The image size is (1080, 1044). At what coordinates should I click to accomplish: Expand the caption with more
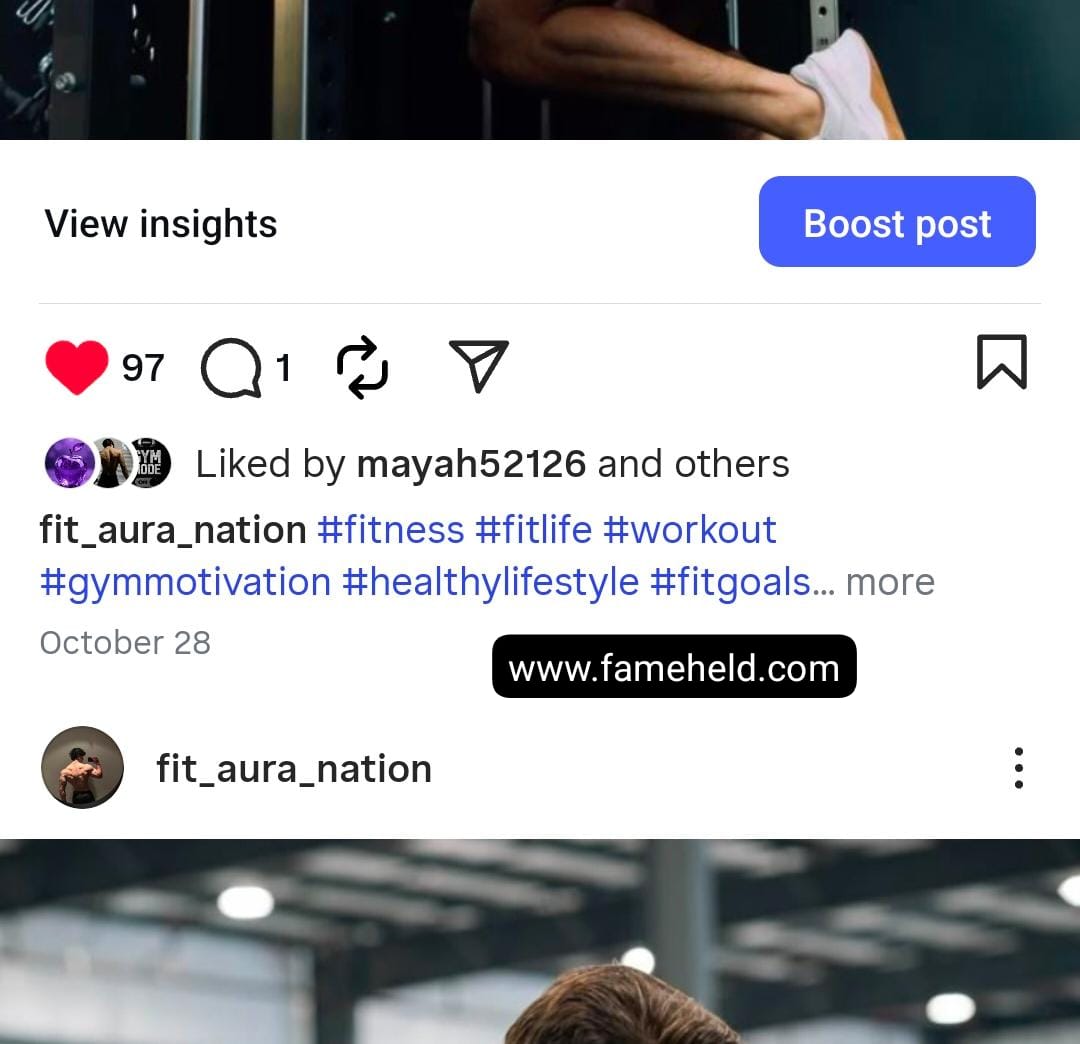890,582
